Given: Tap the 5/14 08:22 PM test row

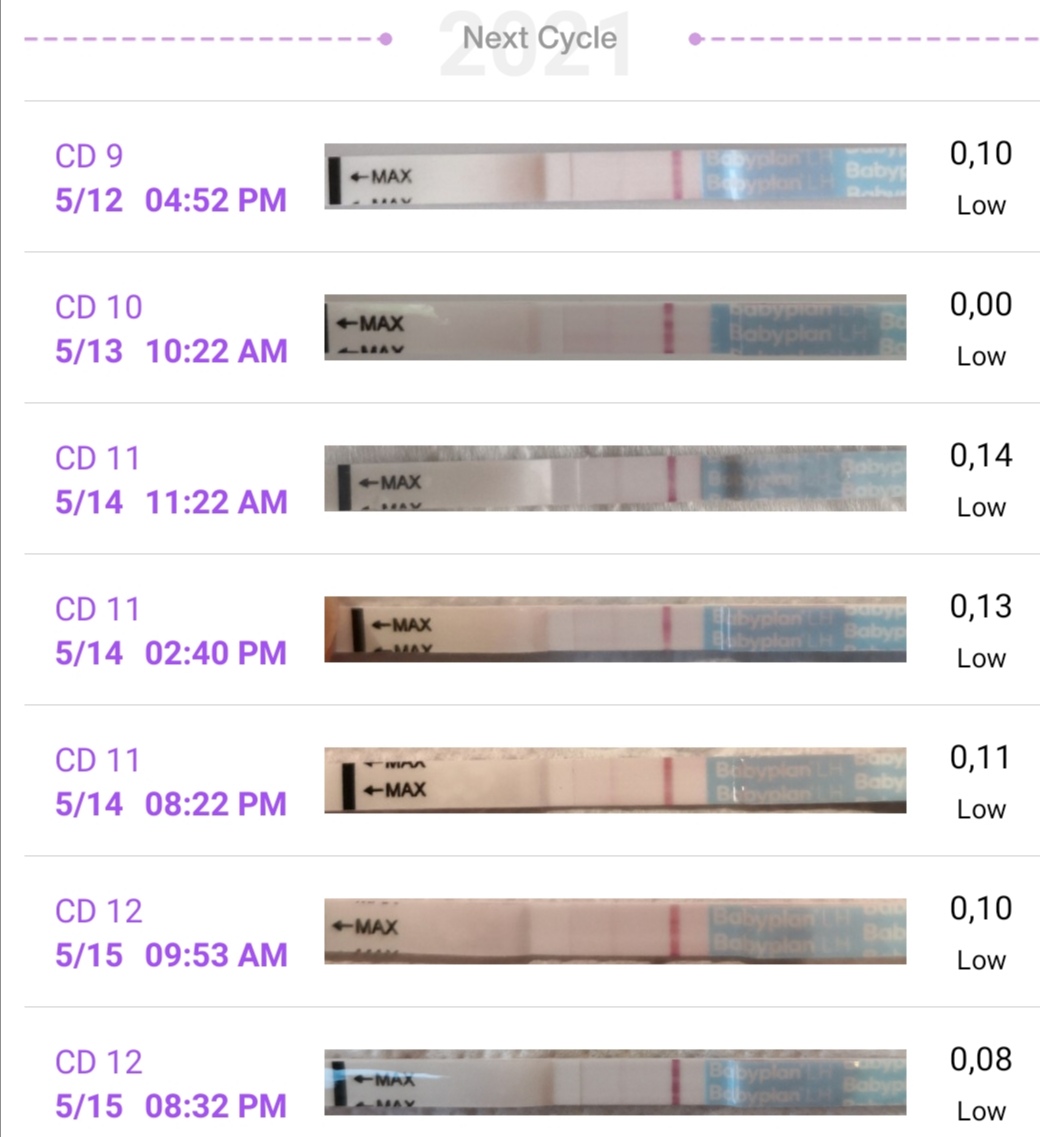Looking at the screenshot, I should click(520, 781).
